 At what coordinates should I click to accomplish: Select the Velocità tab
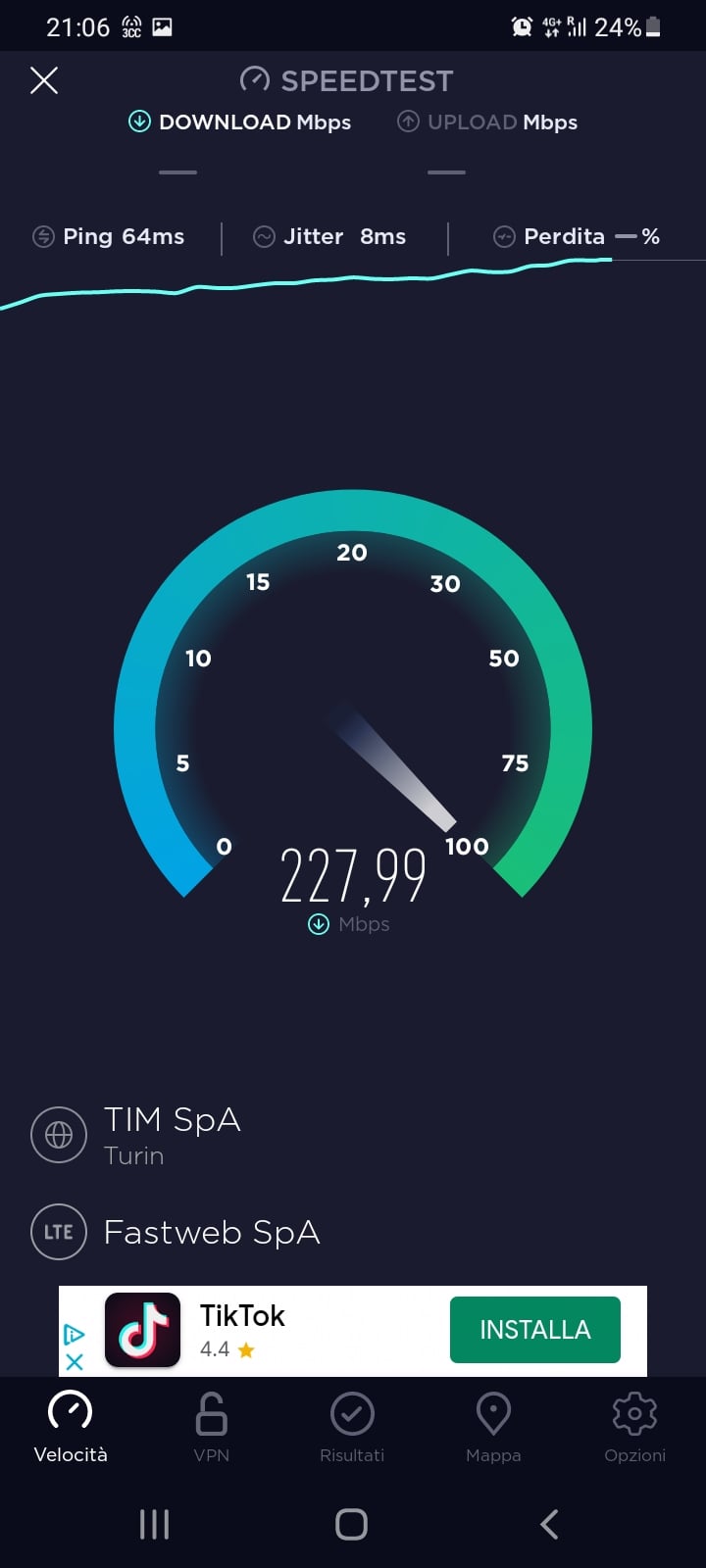pos(71,1427)
